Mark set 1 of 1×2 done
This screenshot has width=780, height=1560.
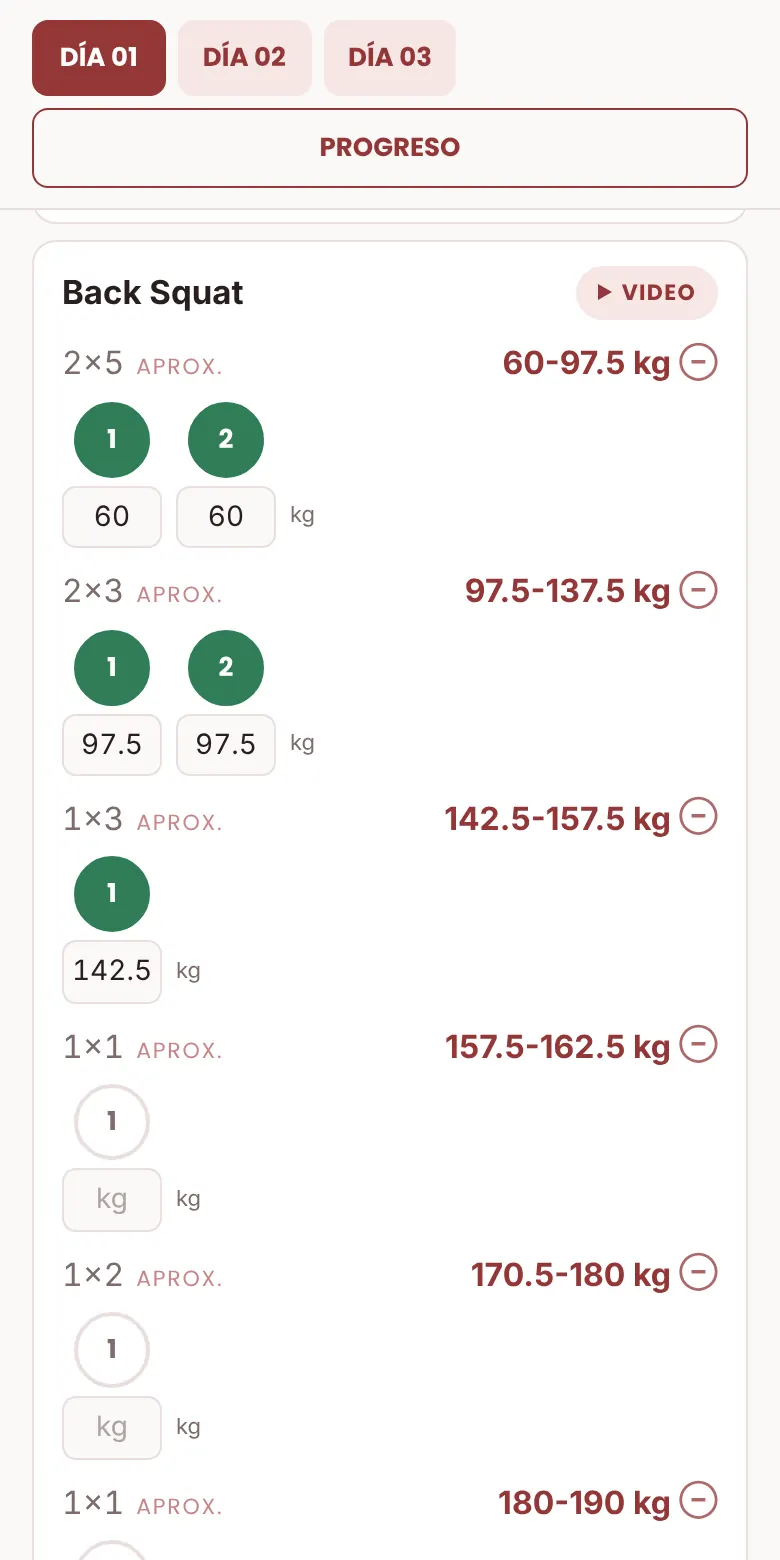tap(112, 1350)
